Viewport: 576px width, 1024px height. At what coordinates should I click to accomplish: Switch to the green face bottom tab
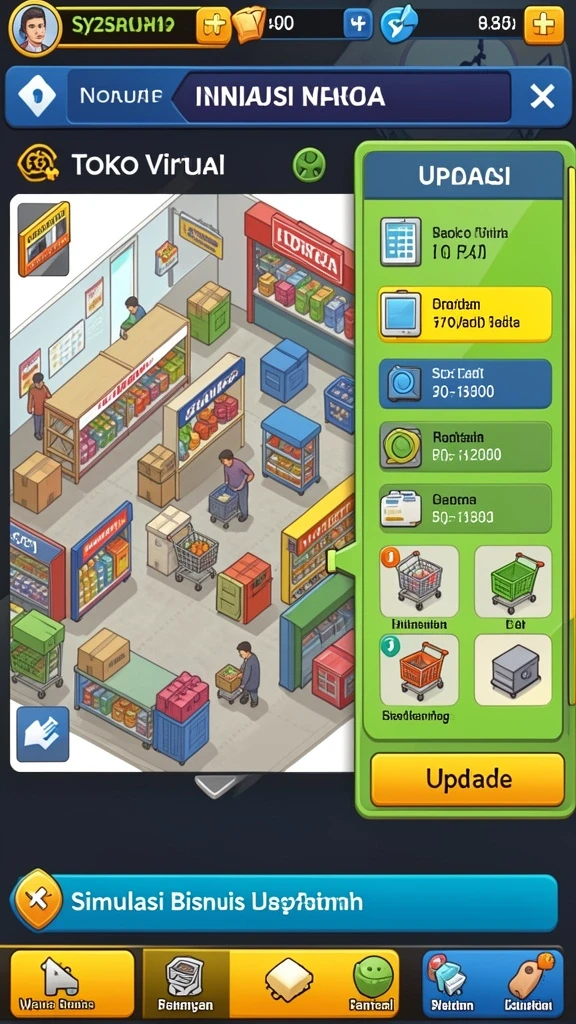coord(372,984)
